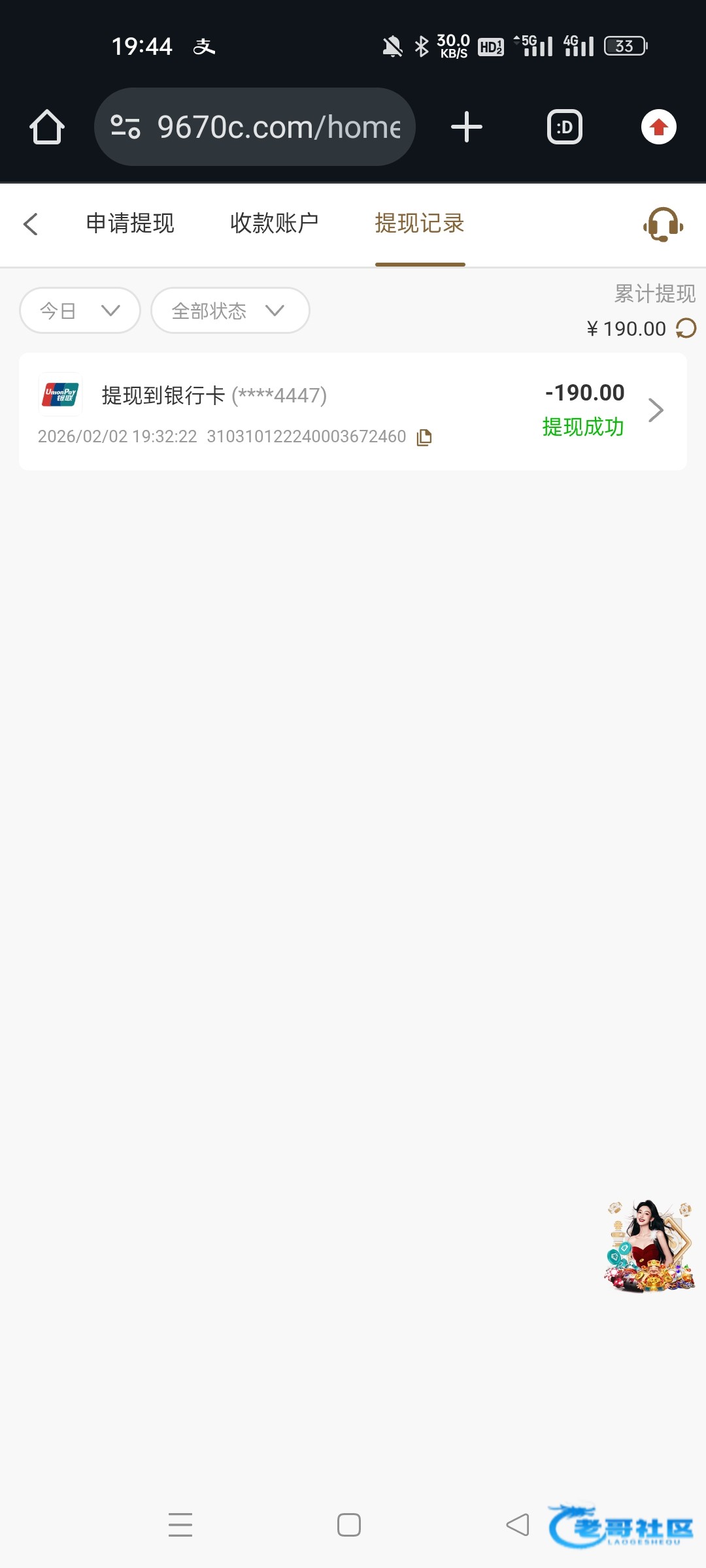Switch to the 申请提现 tab
The width and height of the screenshot is (706, 1568).
coord(130,223)
